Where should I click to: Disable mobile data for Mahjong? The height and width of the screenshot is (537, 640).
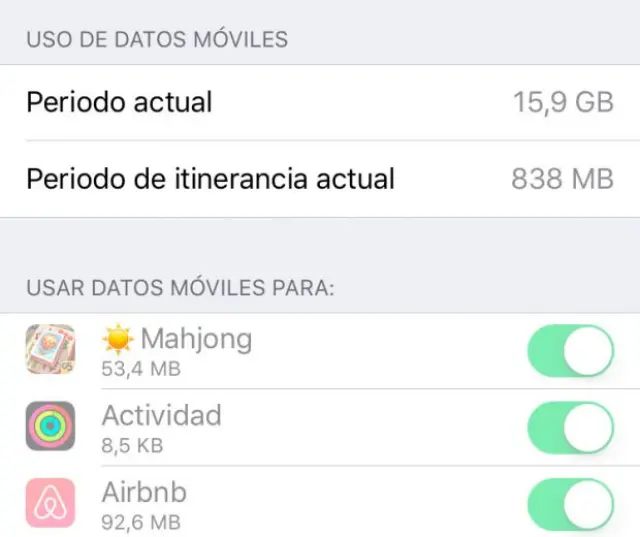click(570, 351)
